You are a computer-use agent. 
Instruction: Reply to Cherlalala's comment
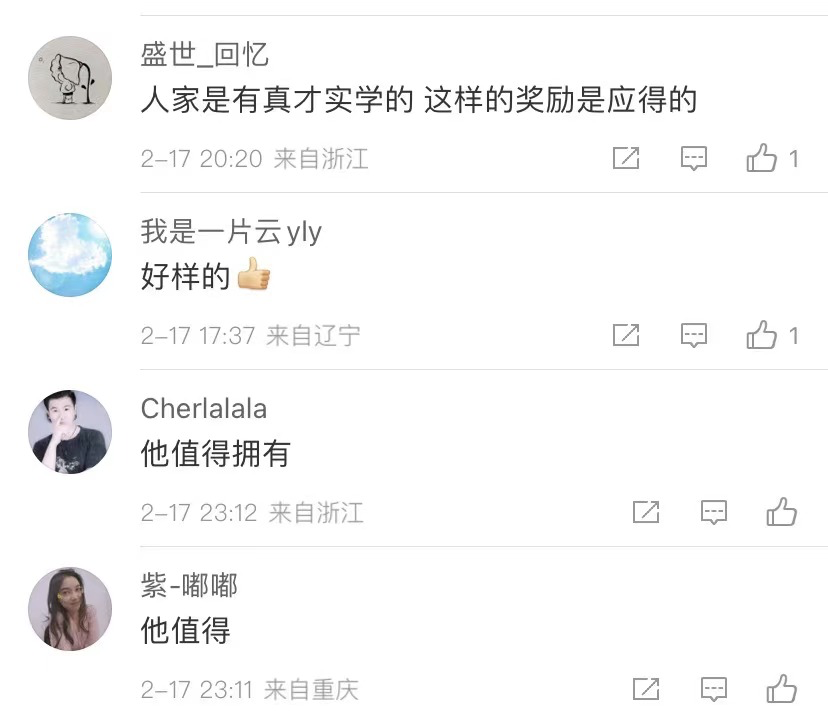coord(714,512)
